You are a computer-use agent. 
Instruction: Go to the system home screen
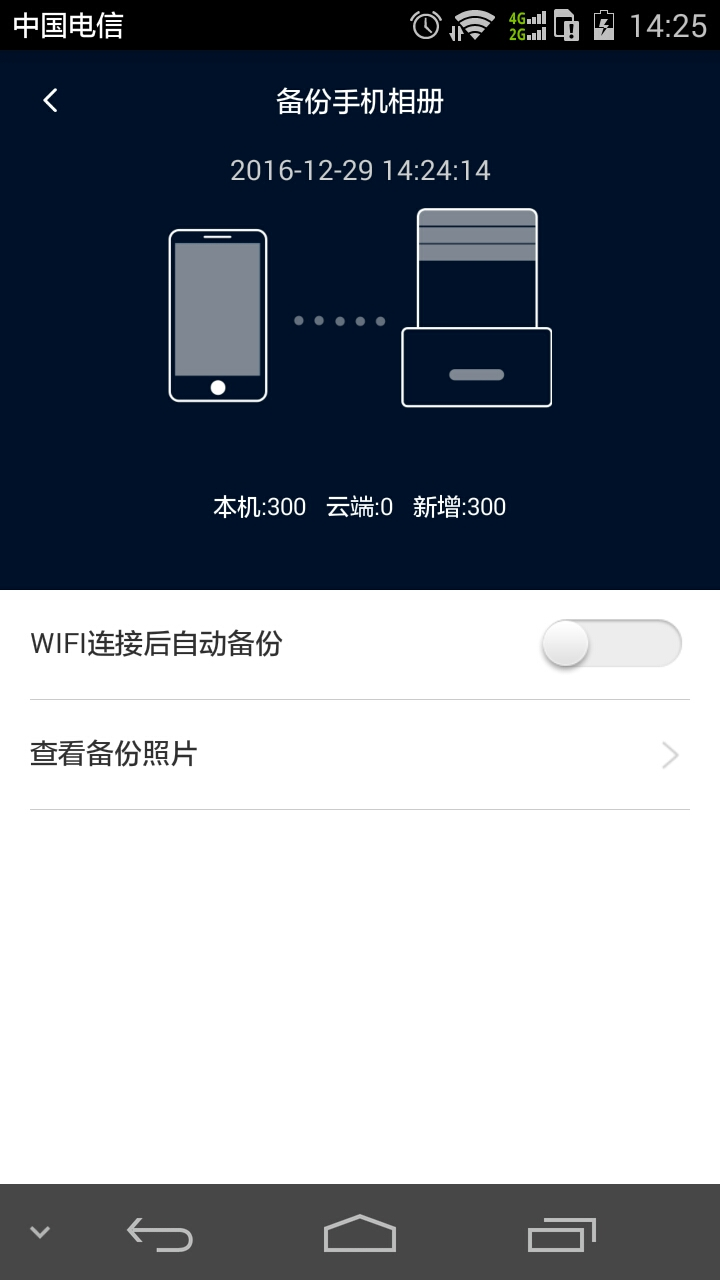point(360,1234)
